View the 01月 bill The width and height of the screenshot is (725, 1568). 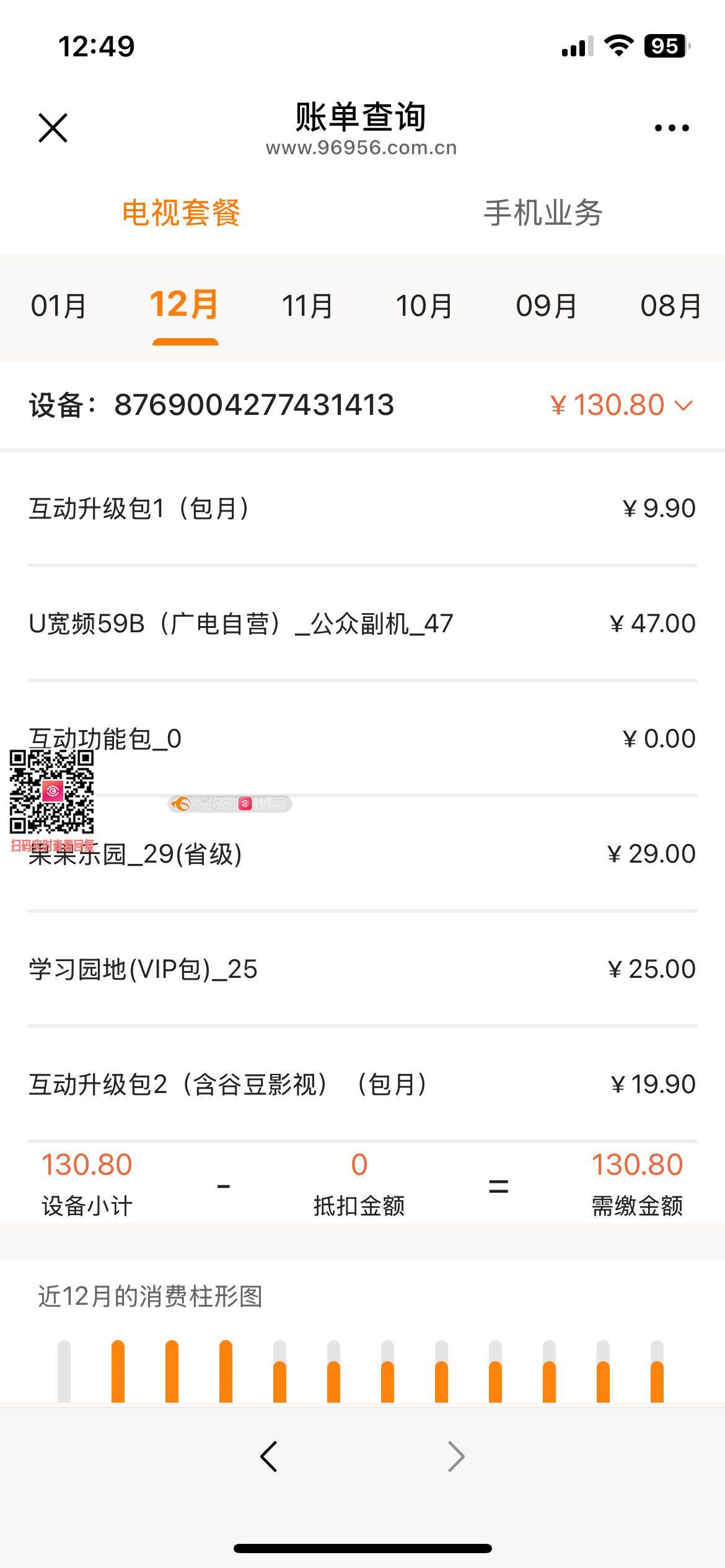coord(59,306)
